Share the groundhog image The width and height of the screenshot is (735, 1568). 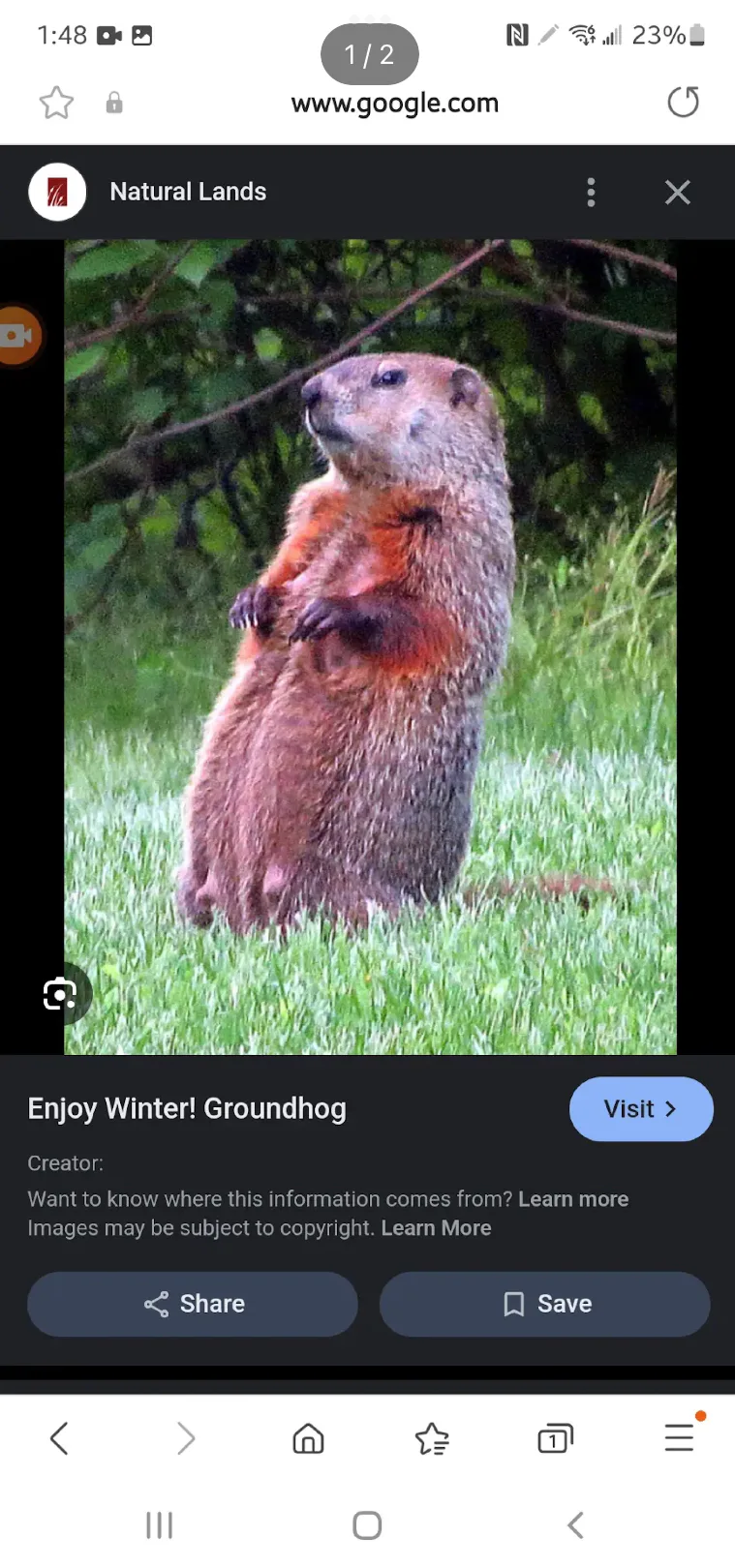[193, 1304]
